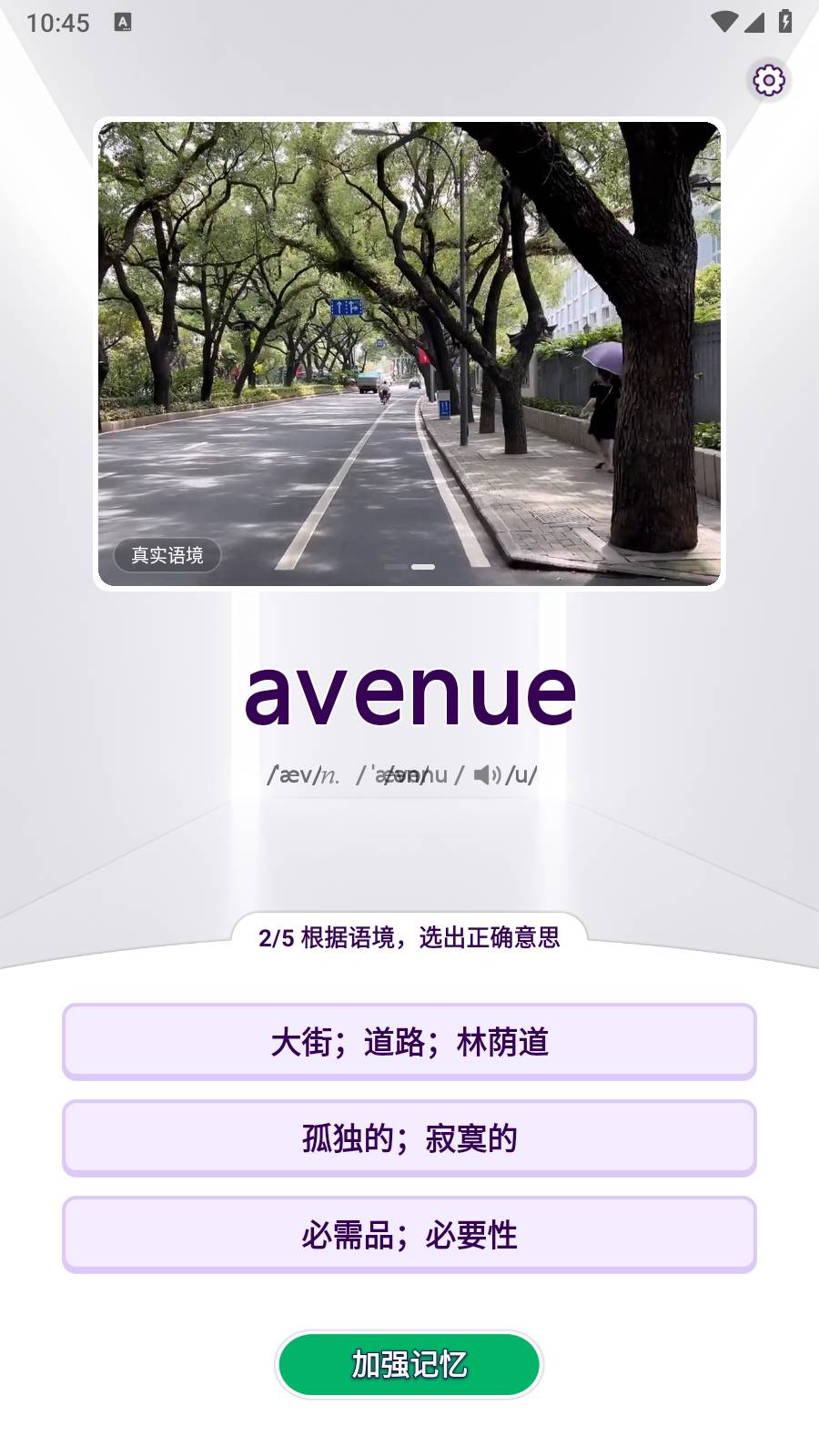The width and height of the screenshot is (819, 1456).
Task: Tap the tree-lined street photo
Action: tap(409, 353)
